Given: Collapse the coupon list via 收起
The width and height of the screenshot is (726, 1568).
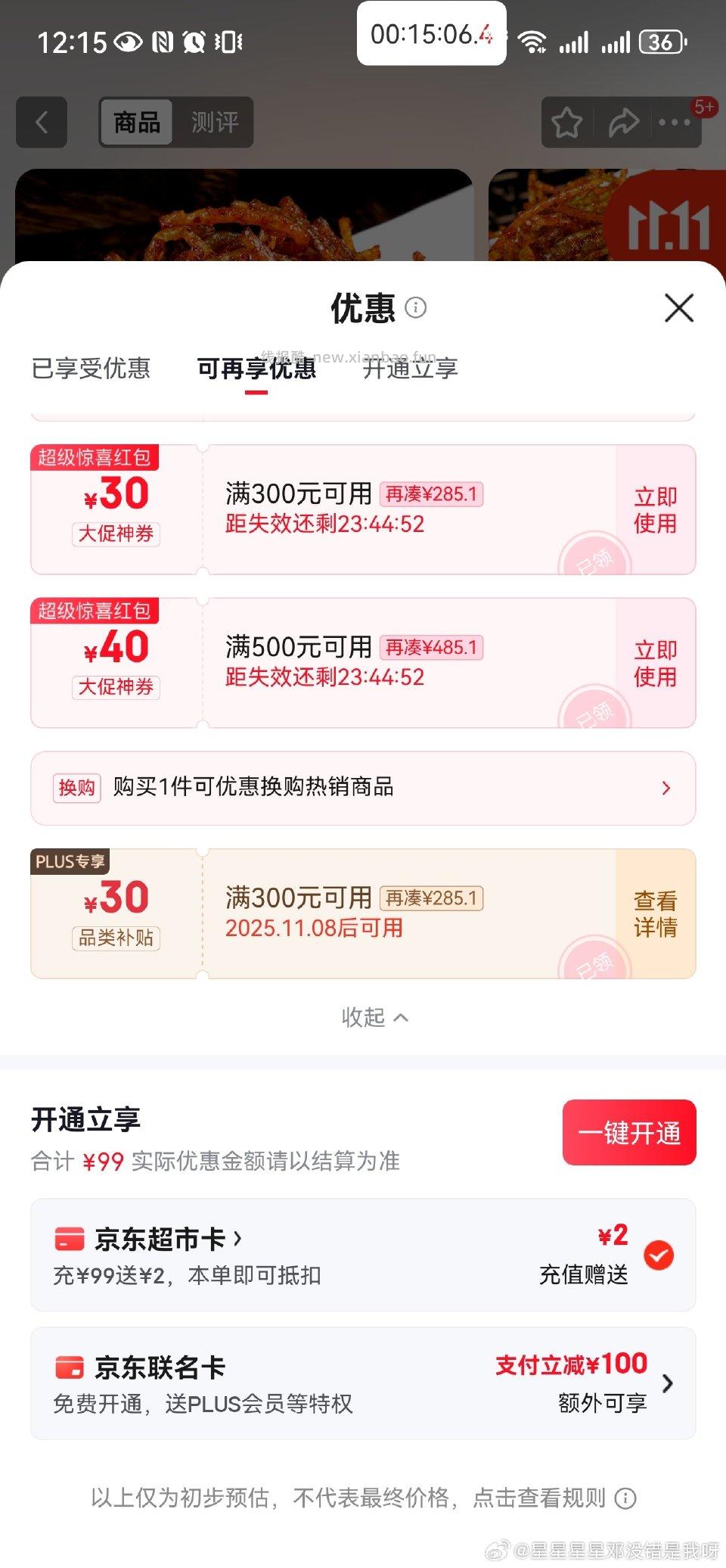Looking at the screenshot, I should [x=376, y=1018].
